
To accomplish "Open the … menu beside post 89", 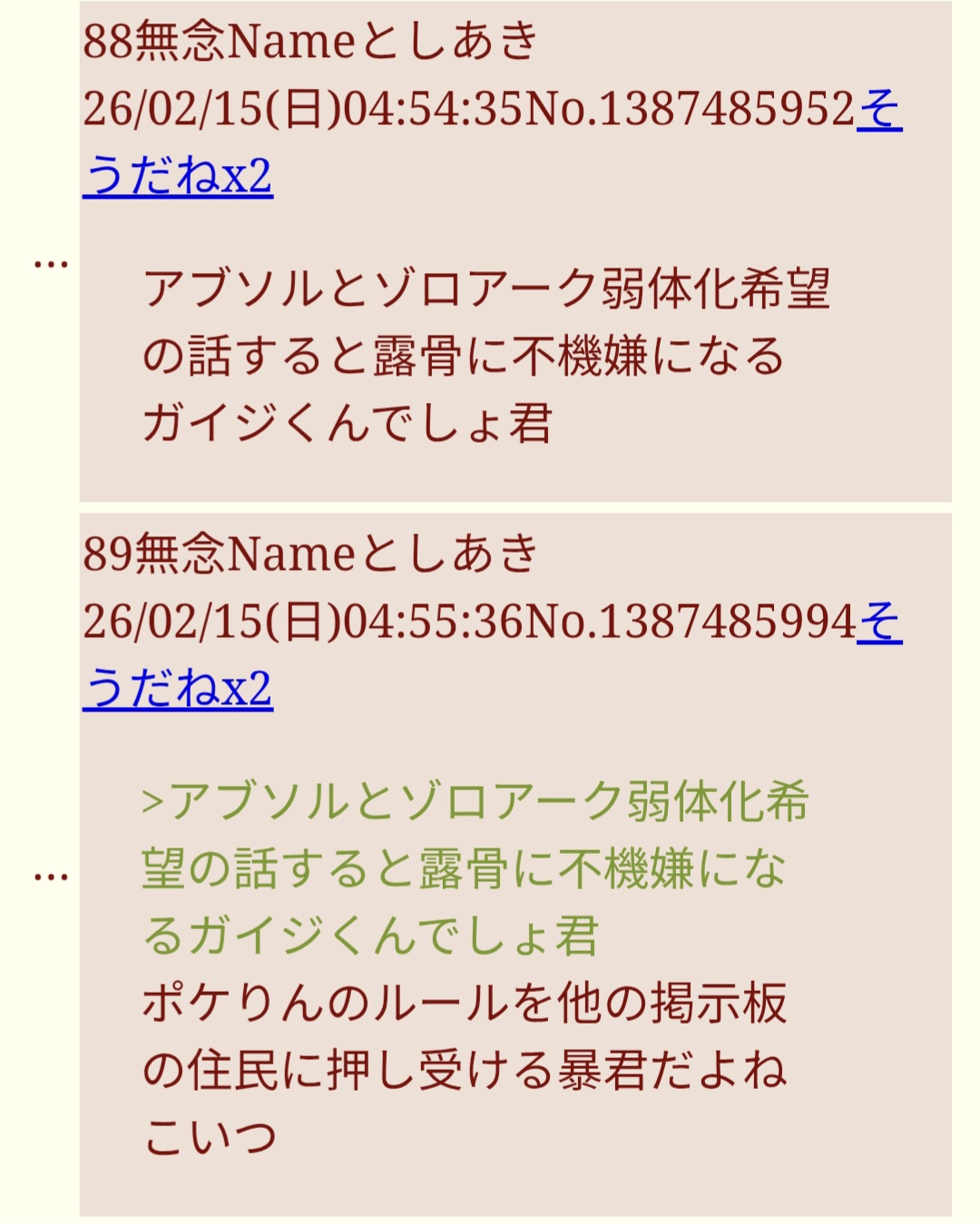I will pyautogui.click(x=51, y=877).
